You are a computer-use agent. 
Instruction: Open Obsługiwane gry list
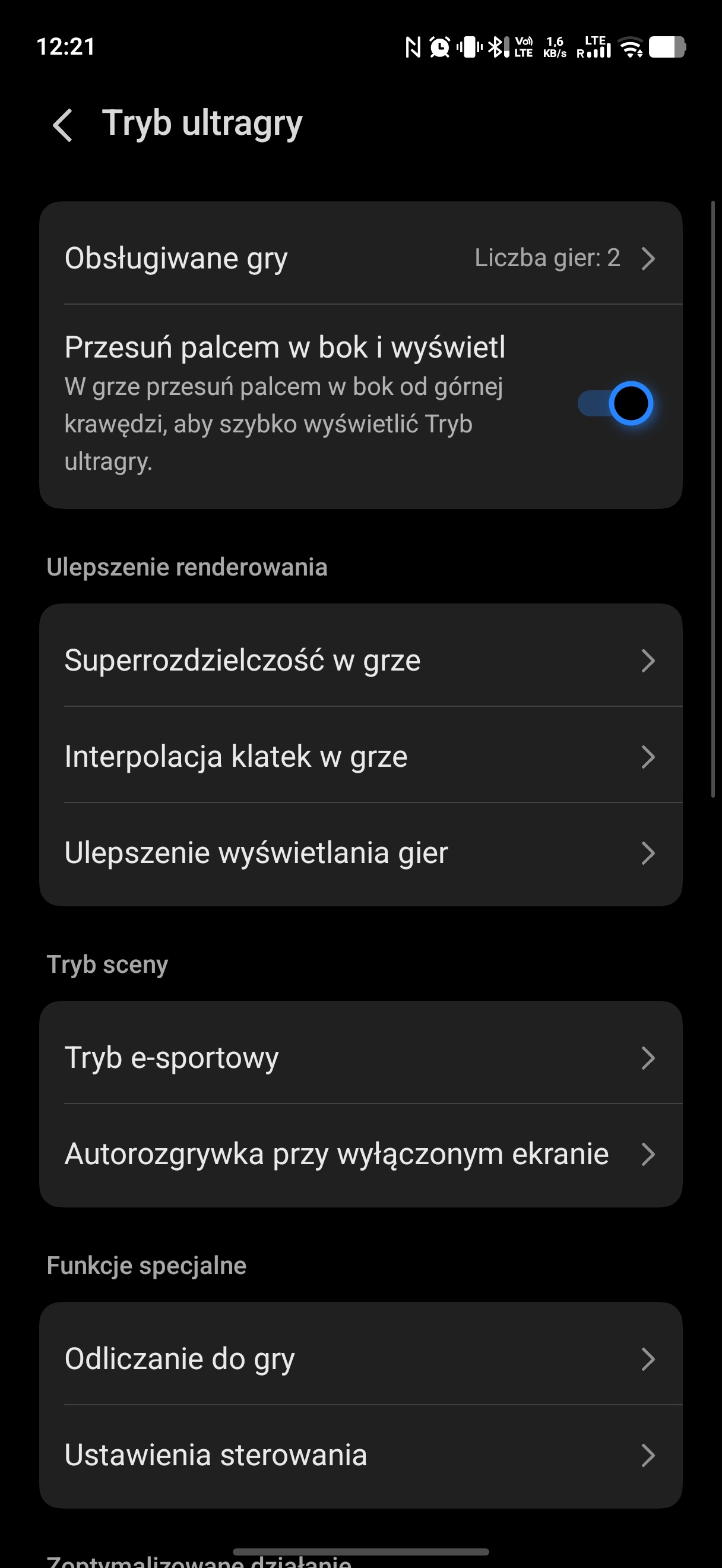point(360,258)
